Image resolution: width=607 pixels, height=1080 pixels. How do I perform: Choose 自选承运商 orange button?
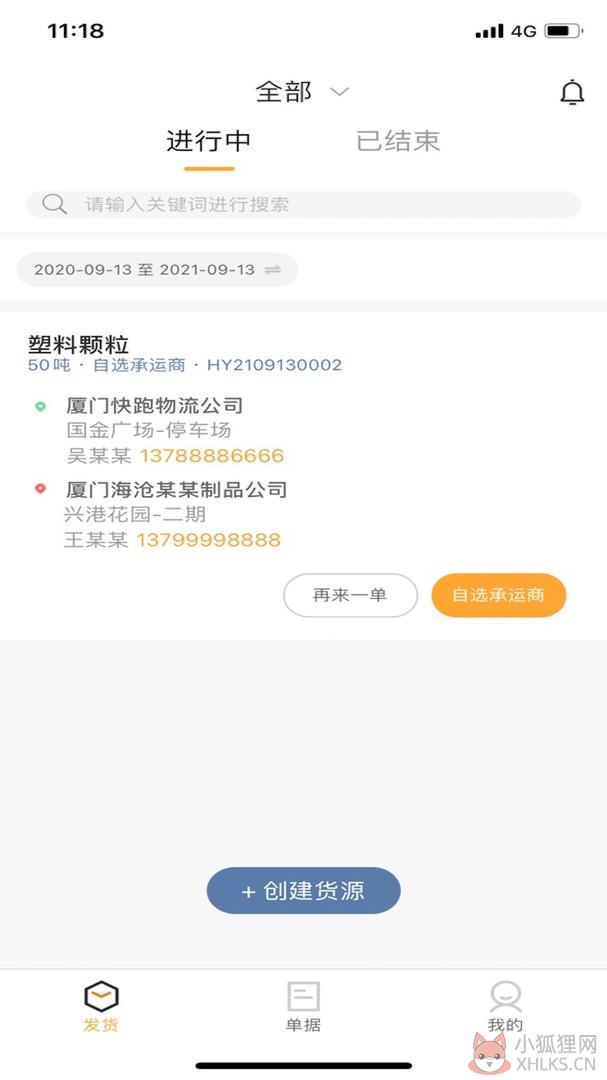coord(498,595)
